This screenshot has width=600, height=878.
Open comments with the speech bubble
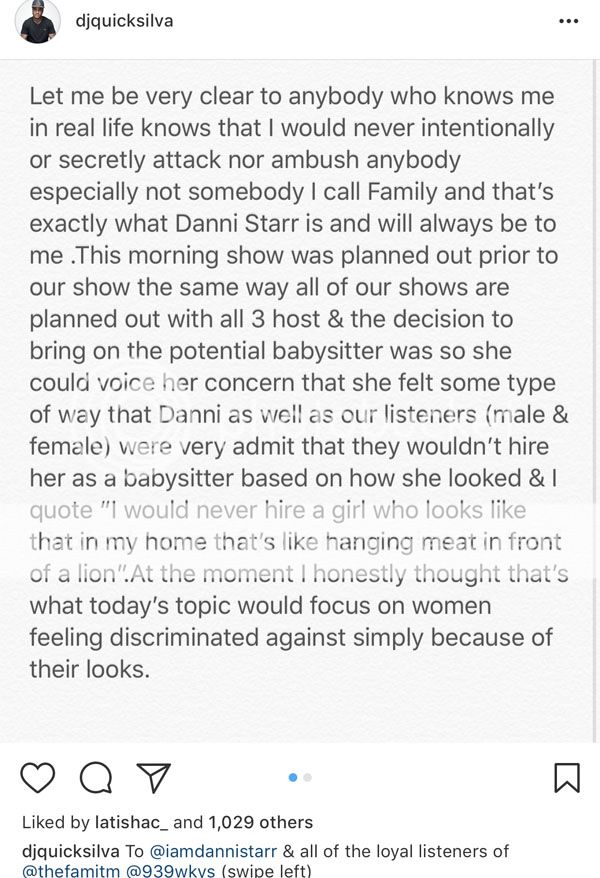click(x=96, y=777)
